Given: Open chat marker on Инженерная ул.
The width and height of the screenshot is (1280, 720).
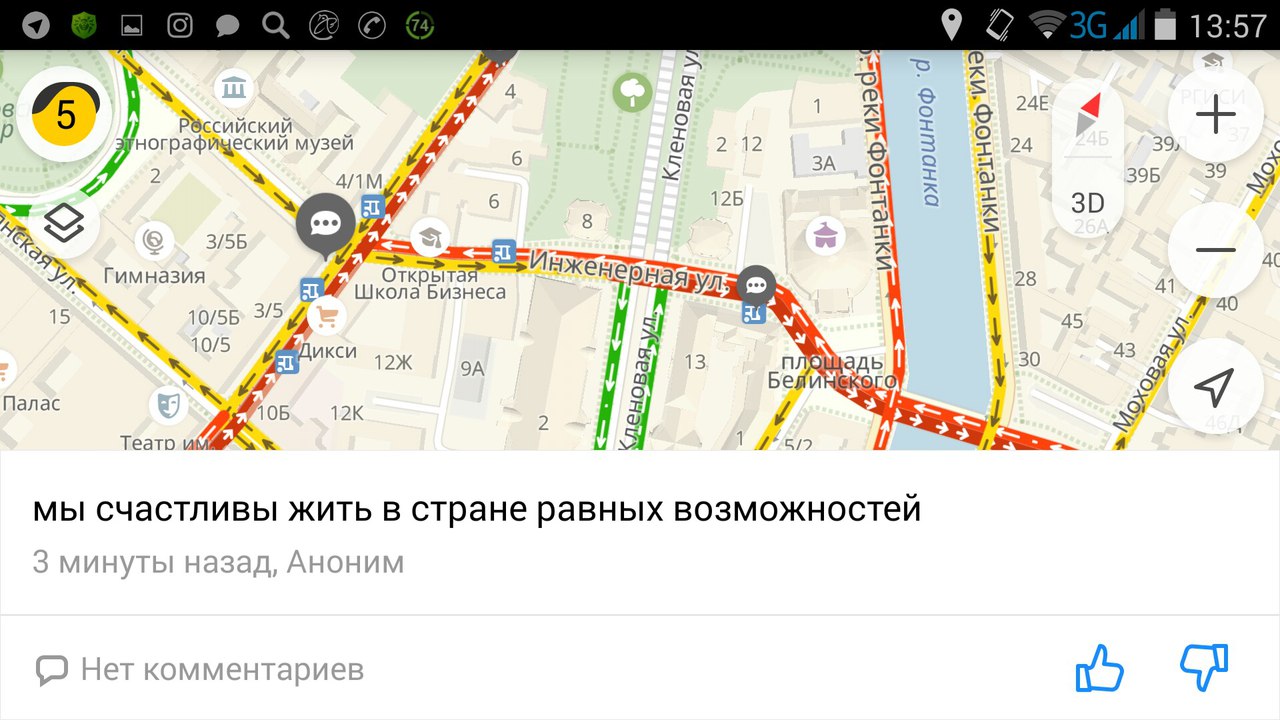Looking at the screenshot, I should pyautogui.click(x=756, y=286).
